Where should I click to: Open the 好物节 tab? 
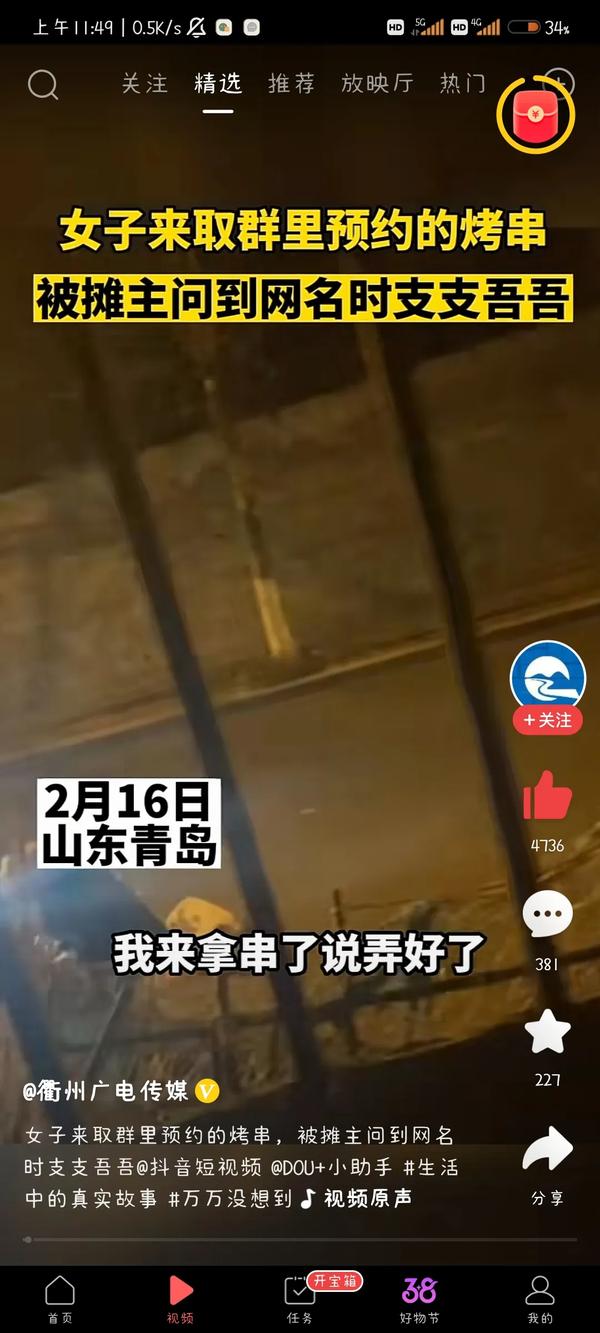click(420, 1300)
